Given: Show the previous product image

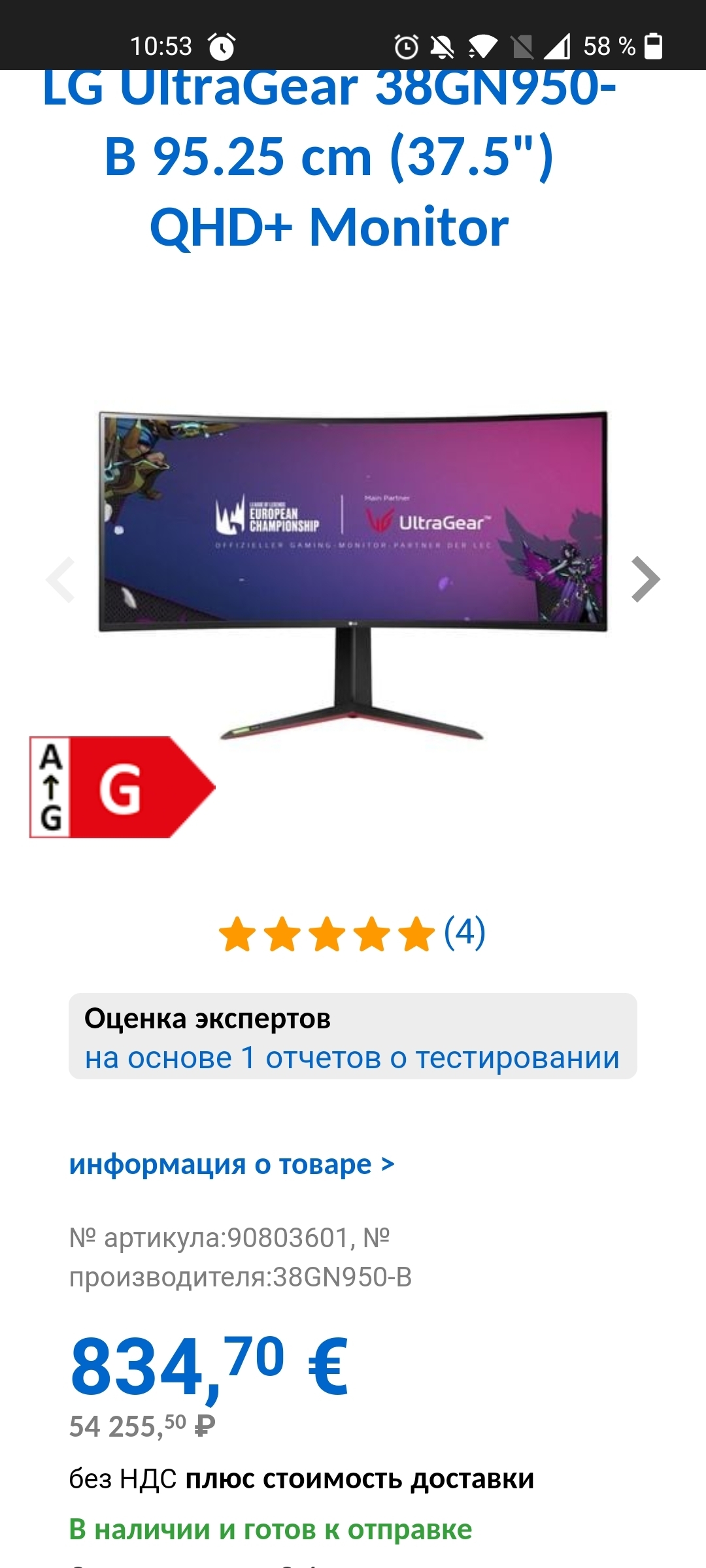Looking at the screenshot, I should [x=60, y=579].
